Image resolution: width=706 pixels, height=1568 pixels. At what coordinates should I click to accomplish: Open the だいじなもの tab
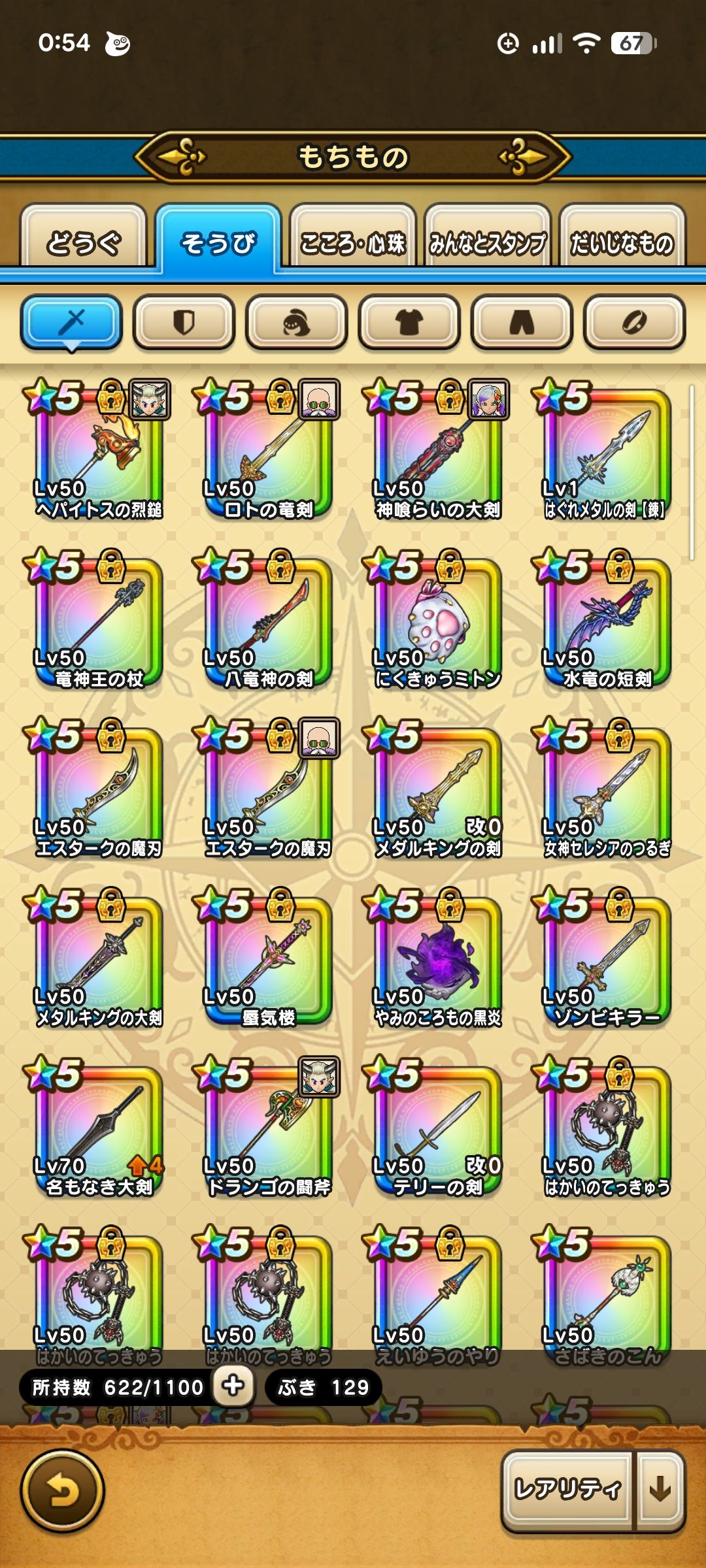pos(622,242)
